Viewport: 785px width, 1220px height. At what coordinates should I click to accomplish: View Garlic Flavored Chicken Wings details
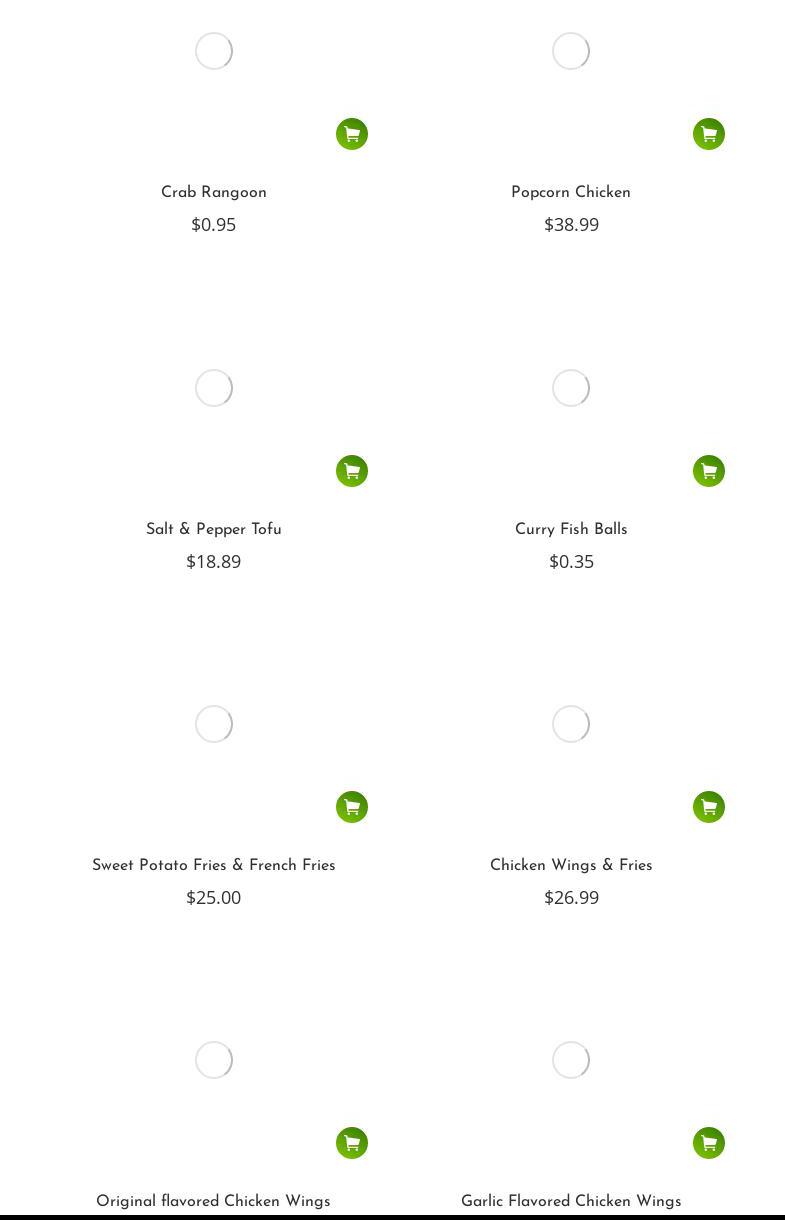571,1201
